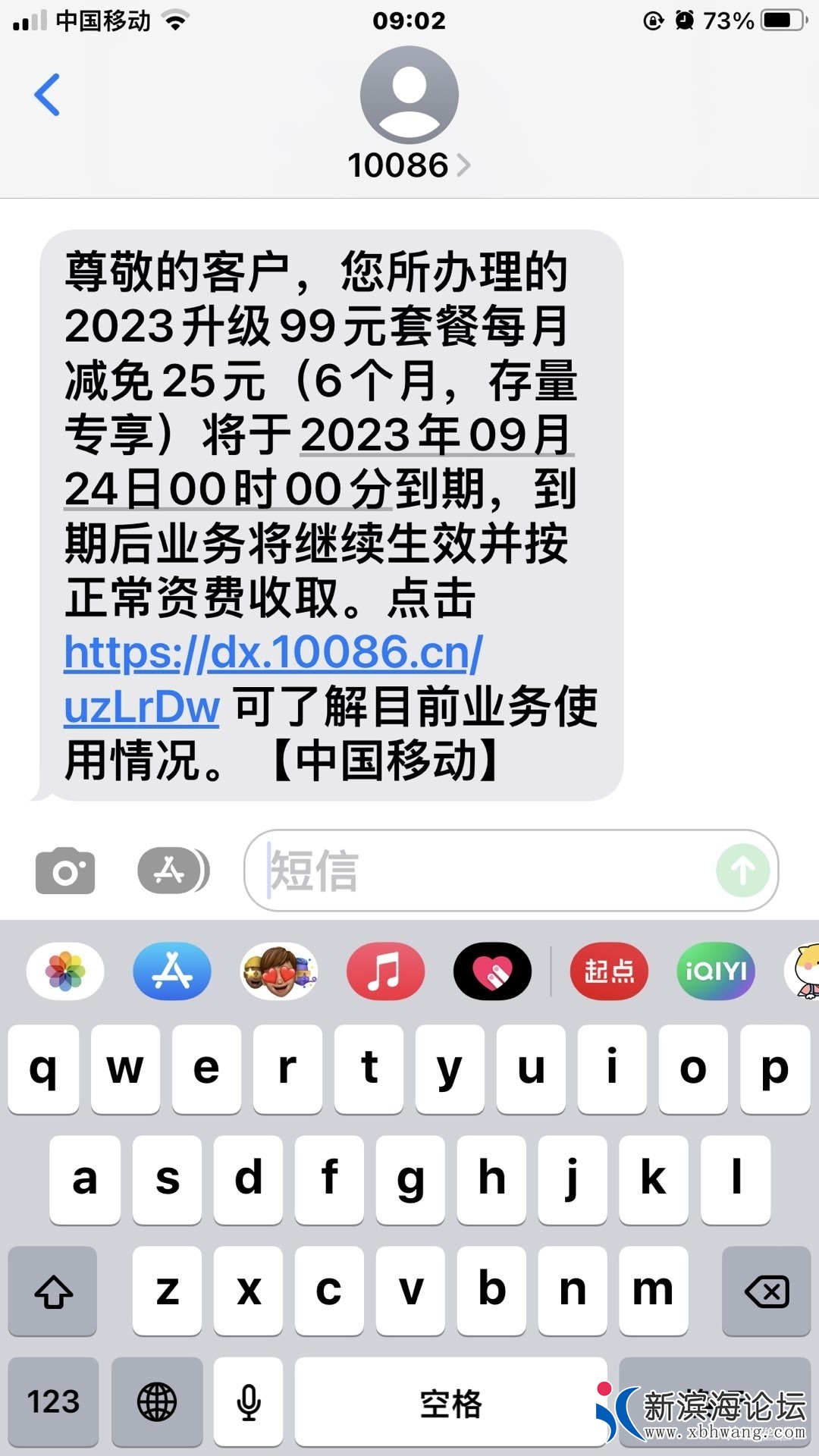Viewport: 819px width, 1456px height.
Task: Toggle the iMessage apps drawer button
Action: coord(173,871)
